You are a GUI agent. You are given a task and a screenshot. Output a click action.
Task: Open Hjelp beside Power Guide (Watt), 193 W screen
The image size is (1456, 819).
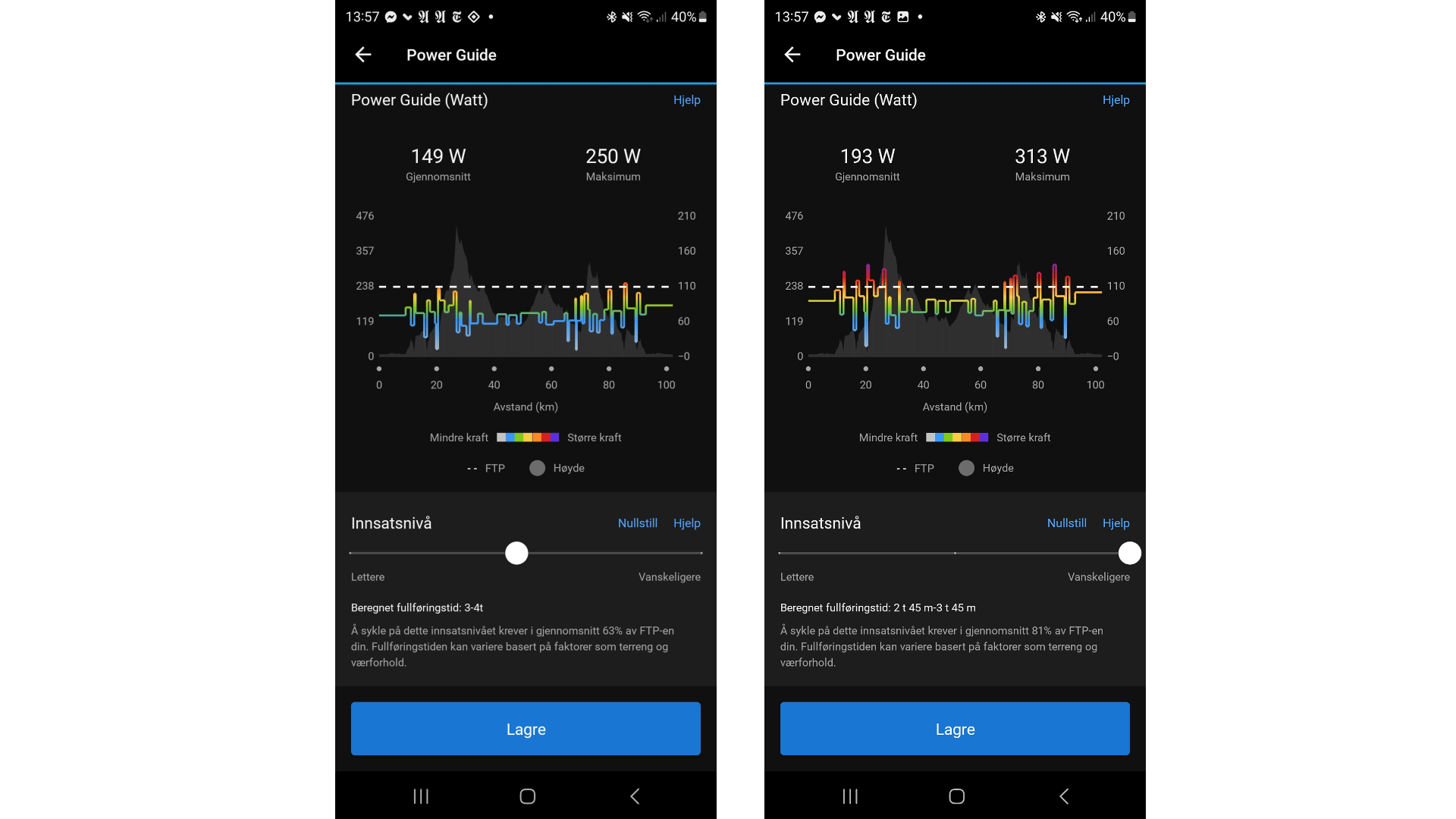(x=1116, y=100)
